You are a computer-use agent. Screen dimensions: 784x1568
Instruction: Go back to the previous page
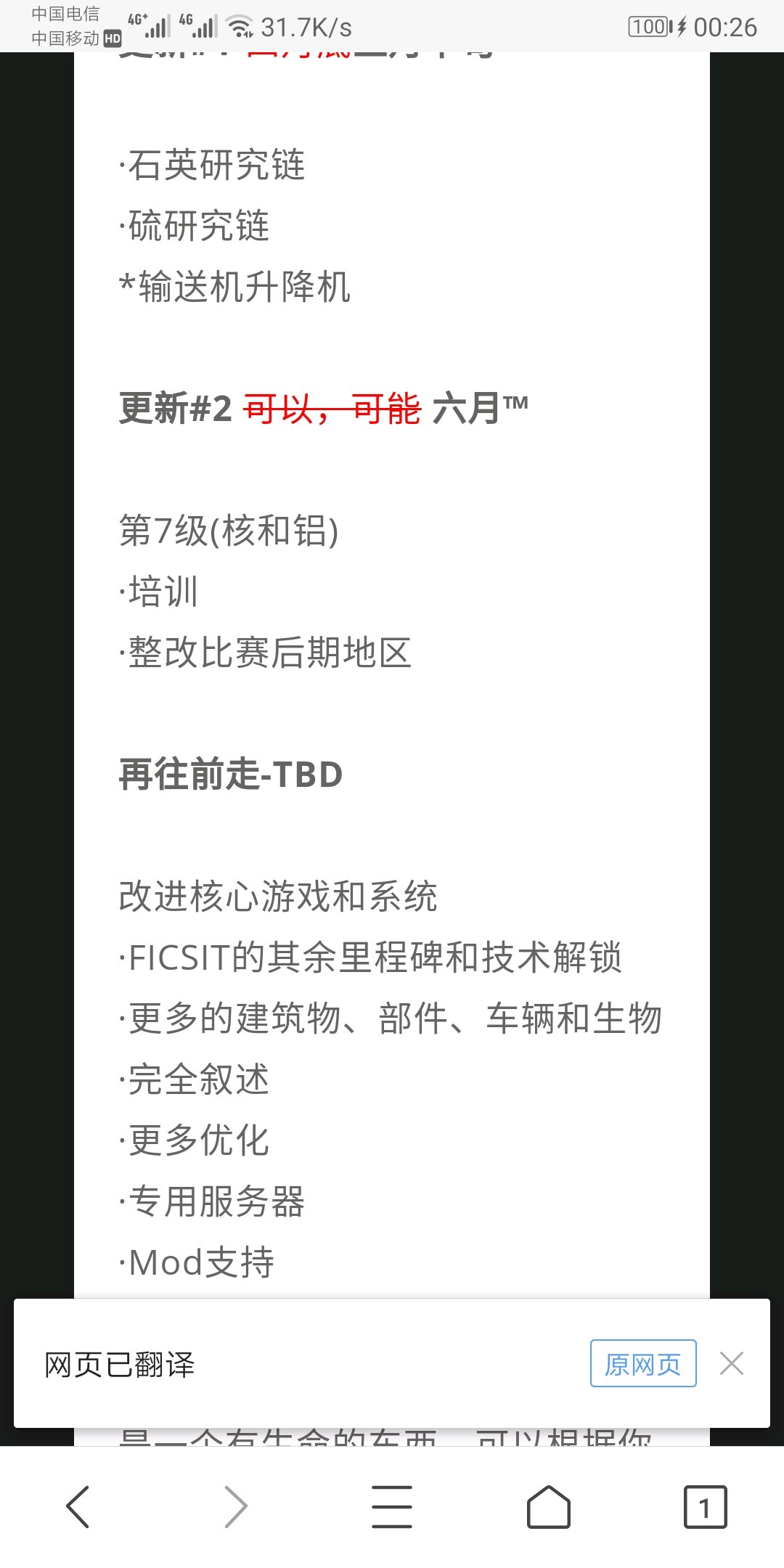(78, 1506)
